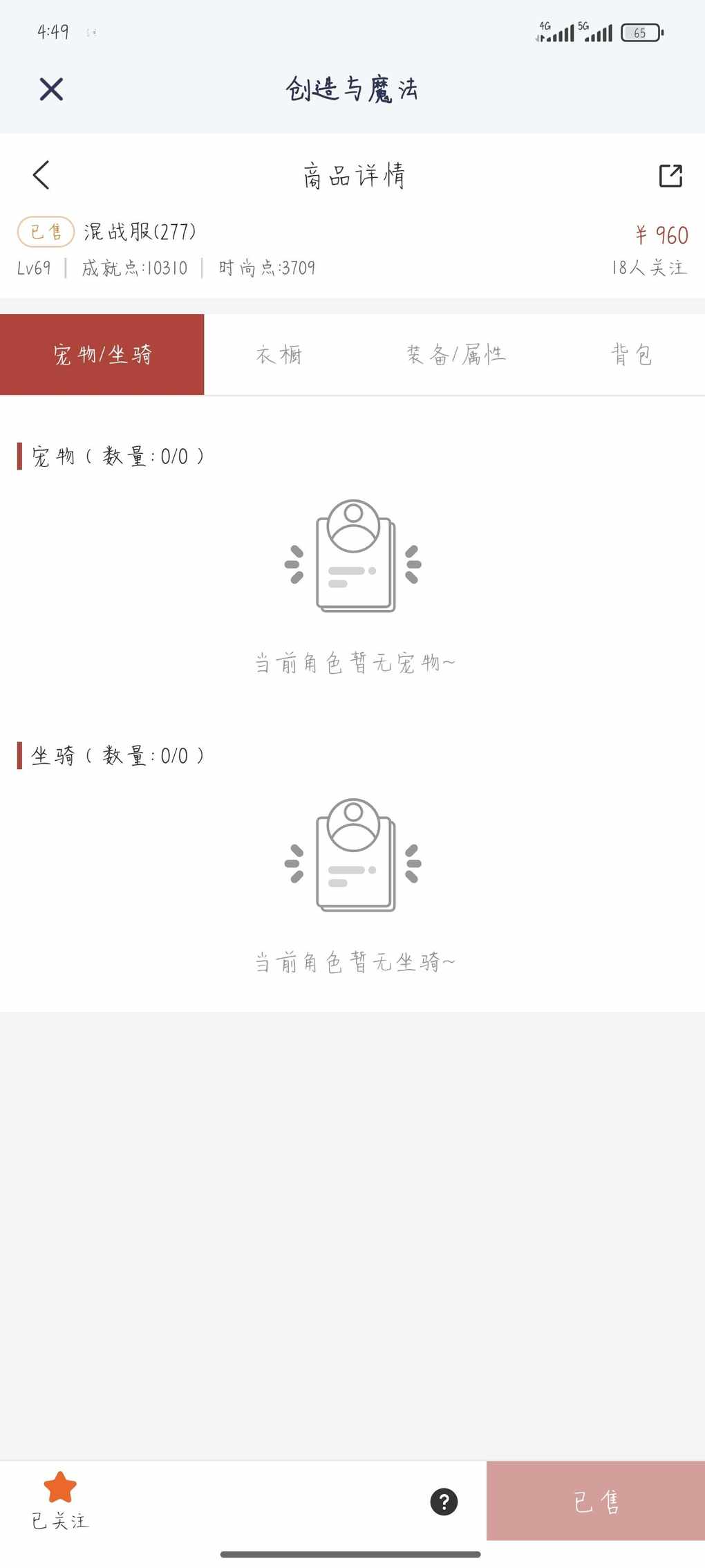The height and width of the screenshot is (1568, 705).
Task: Go back from 商品详情
Action: pos(41,175)
